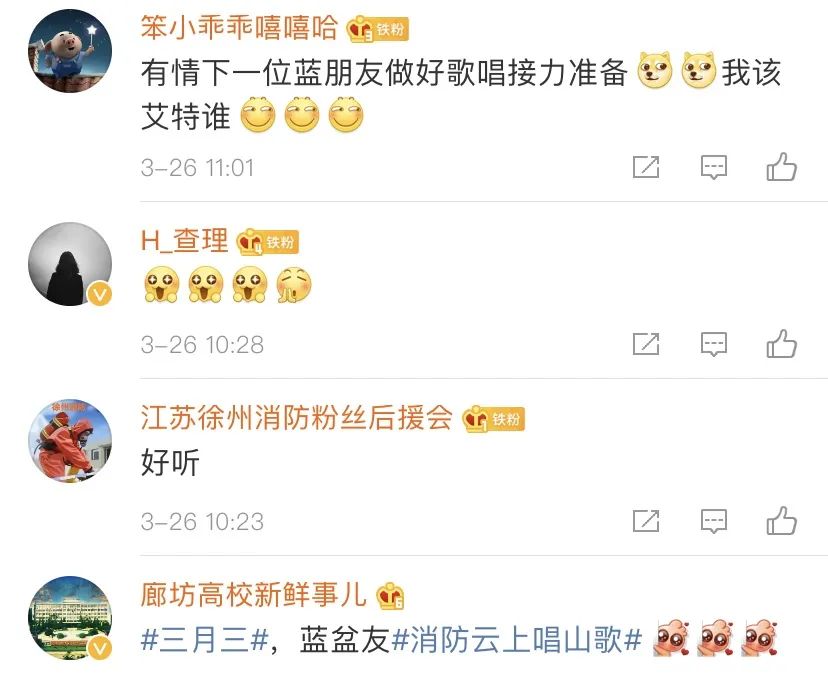Repost the 好听 comment
This screenshot has width=828, height=675.
coord(646,521)
